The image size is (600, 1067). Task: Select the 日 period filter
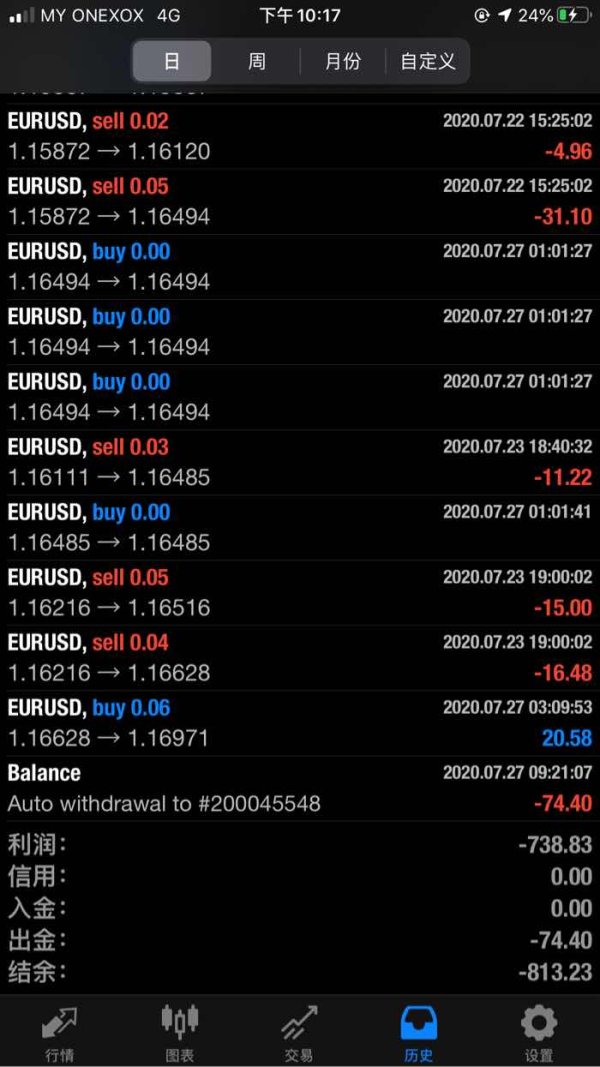(x=172, y=61)
